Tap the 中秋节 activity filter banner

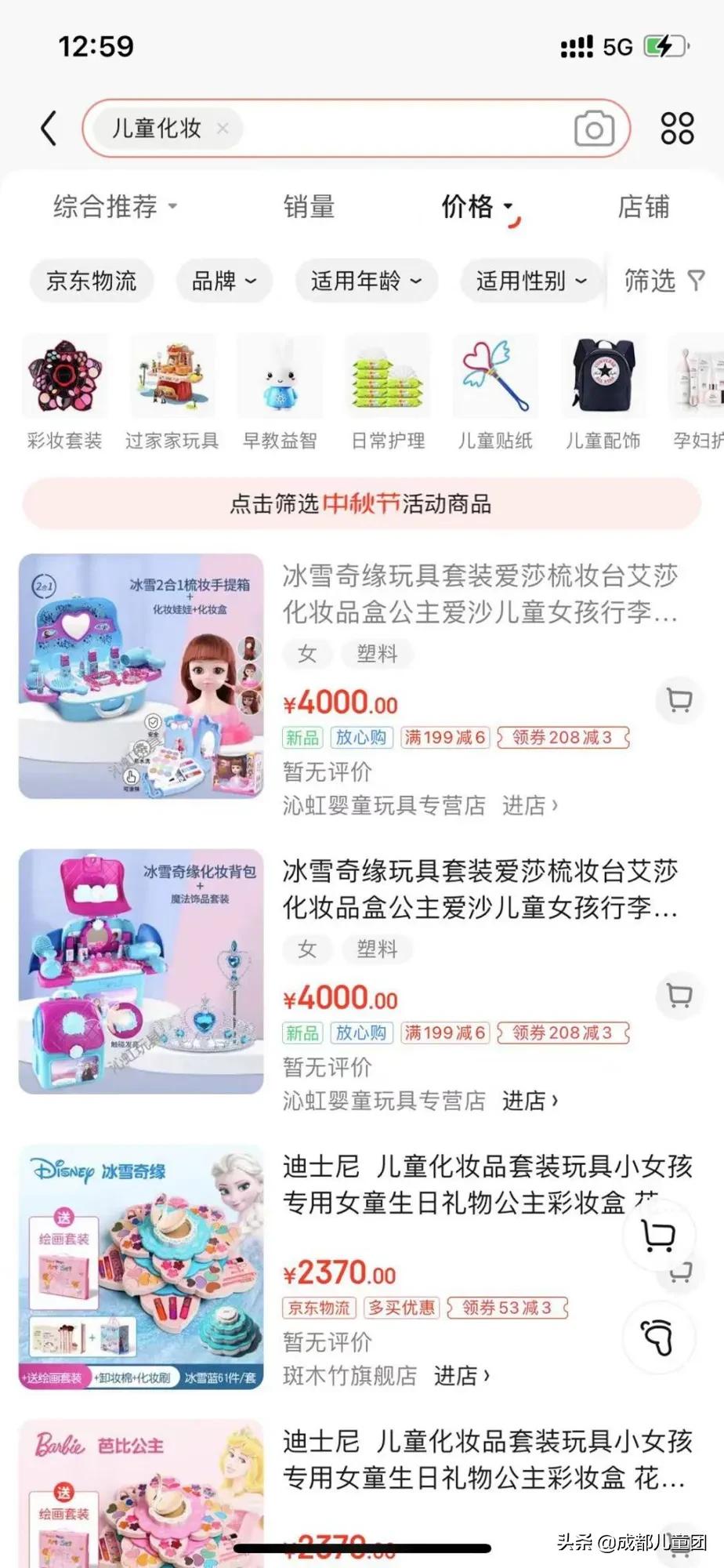coord(362,506)
